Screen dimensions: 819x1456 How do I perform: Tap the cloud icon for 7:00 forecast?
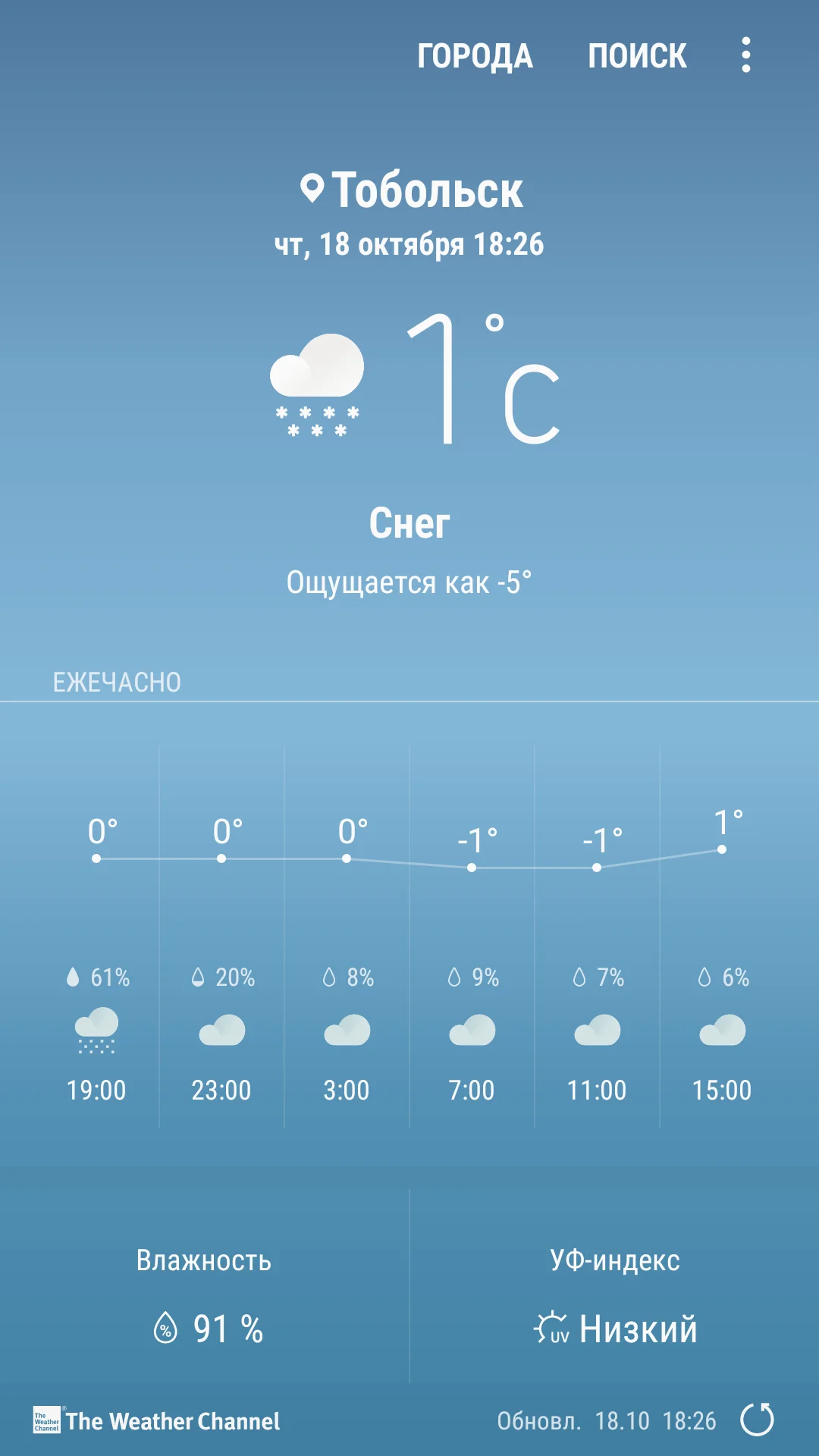pos(471,1029)
